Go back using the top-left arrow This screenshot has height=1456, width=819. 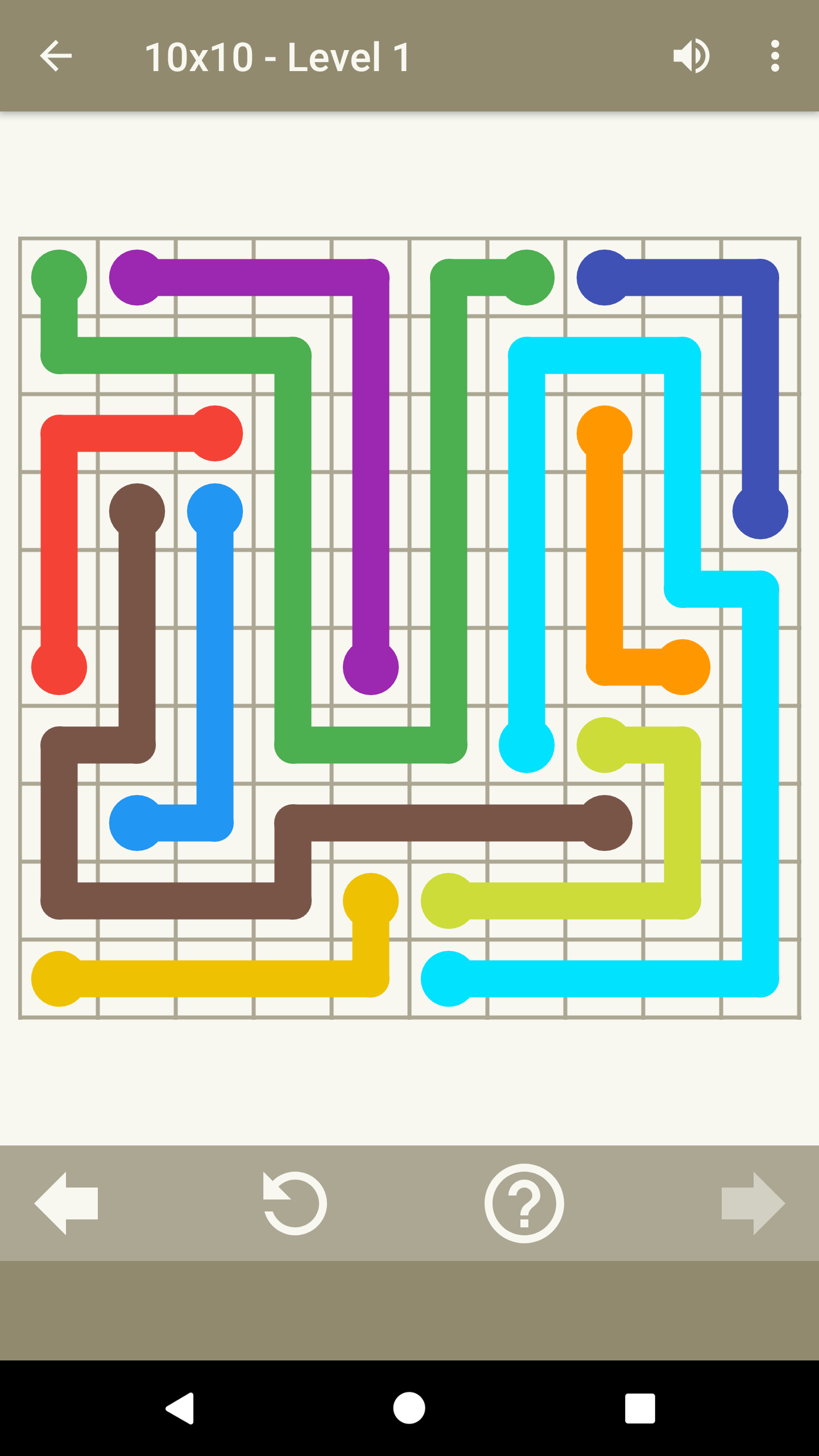click(x=56, y=56)
